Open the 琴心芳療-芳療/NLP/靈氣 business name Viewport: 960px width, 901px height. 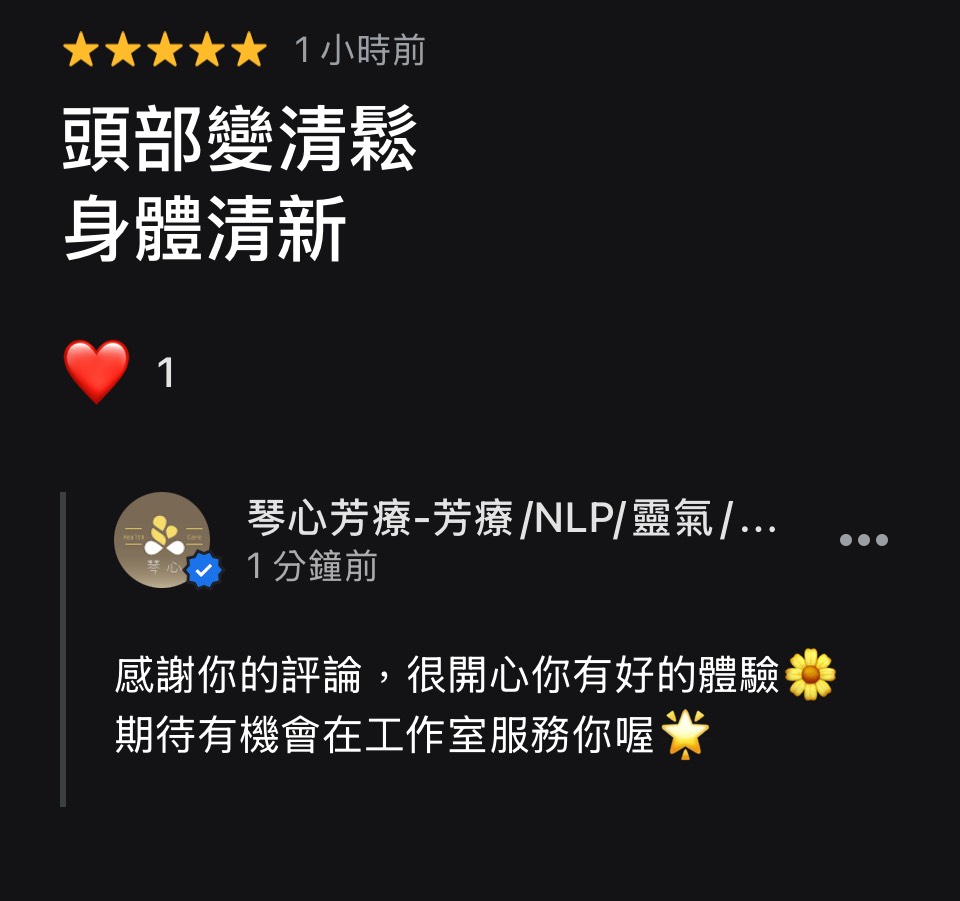point(510,520)
